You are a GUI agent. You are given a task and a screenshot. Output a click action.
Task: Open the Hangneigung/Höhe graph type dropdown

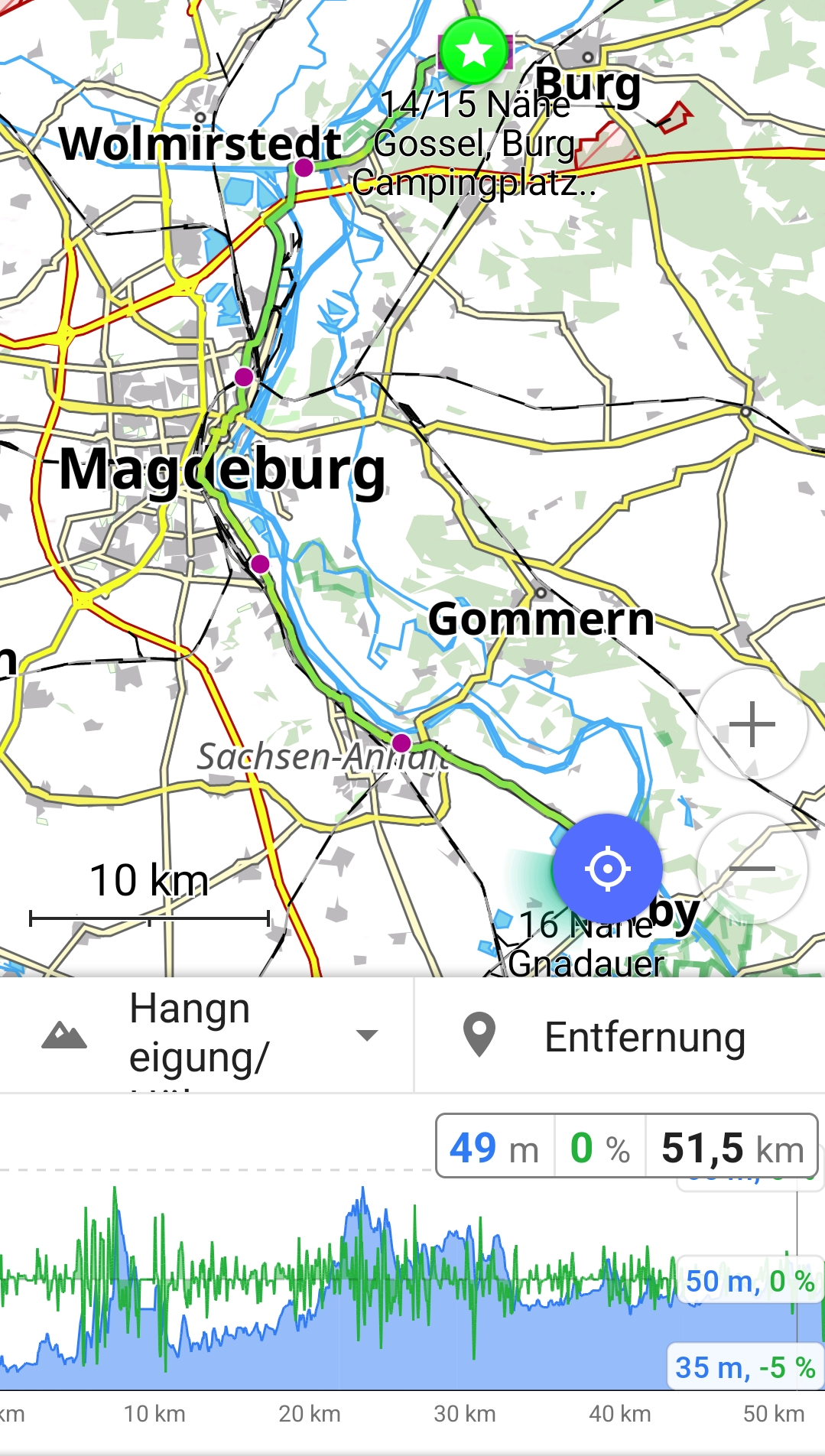click(x=206, y=1035)
